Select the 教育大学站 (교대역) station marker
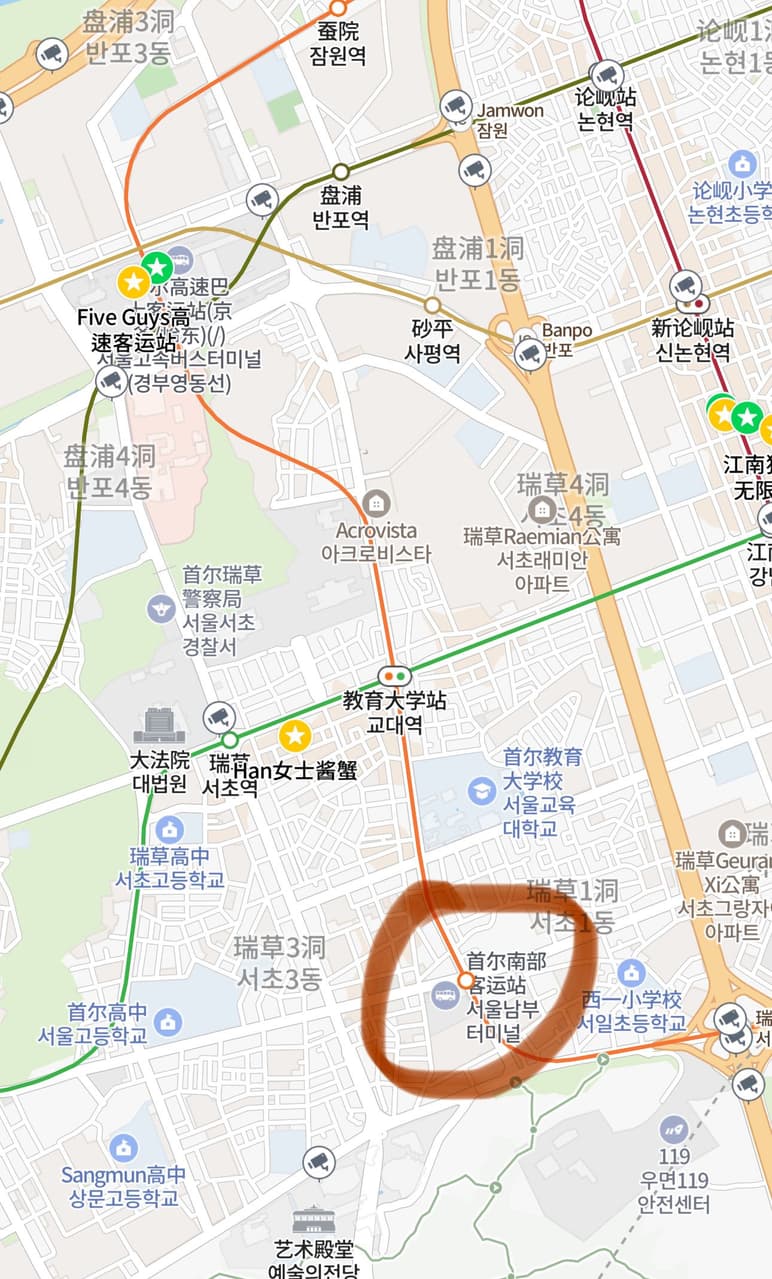The height and width of the screenshot is (1279, 772). point(395,676)
